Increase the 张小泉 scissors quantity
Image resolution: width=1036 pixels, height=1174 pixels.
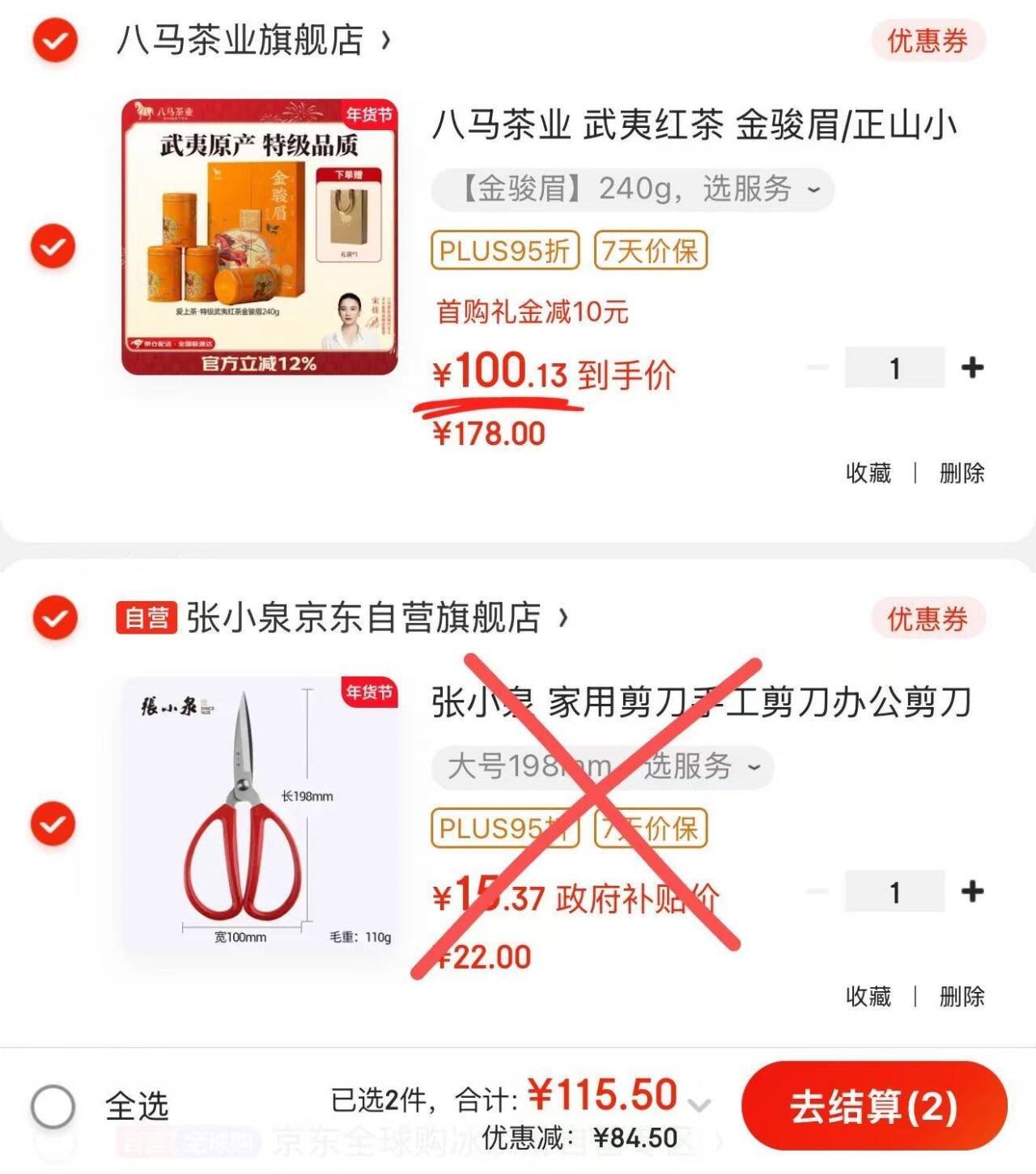pos(971,892)
